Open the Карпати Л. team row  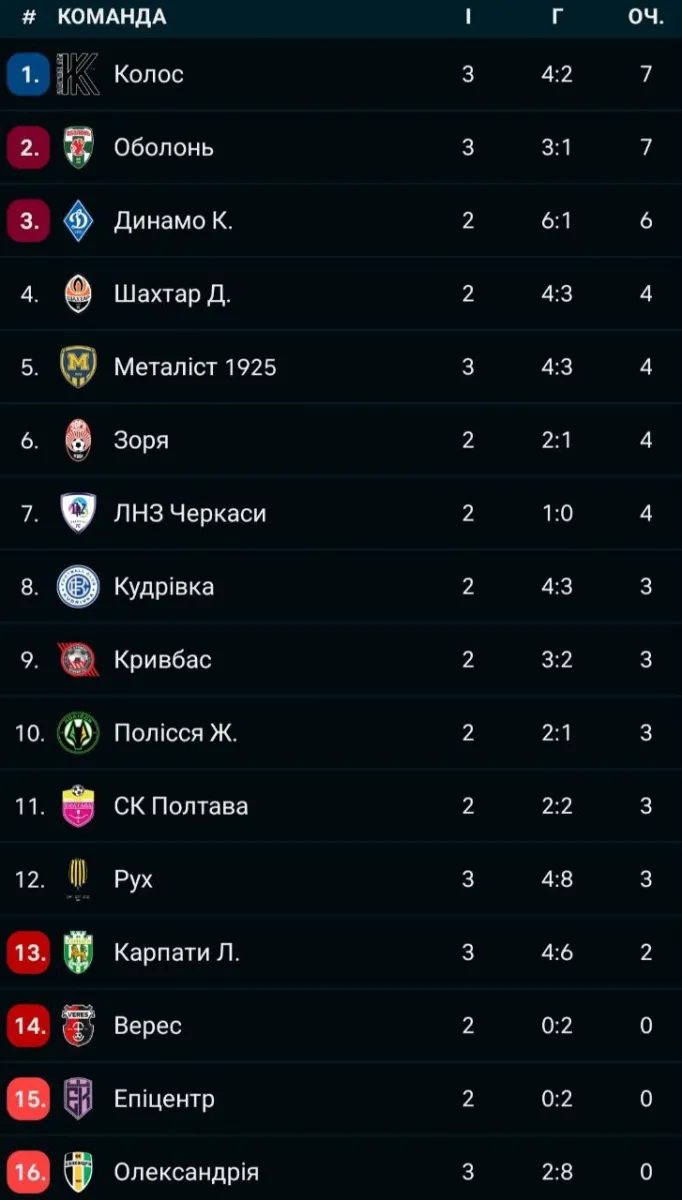click(x=176, y=952)
